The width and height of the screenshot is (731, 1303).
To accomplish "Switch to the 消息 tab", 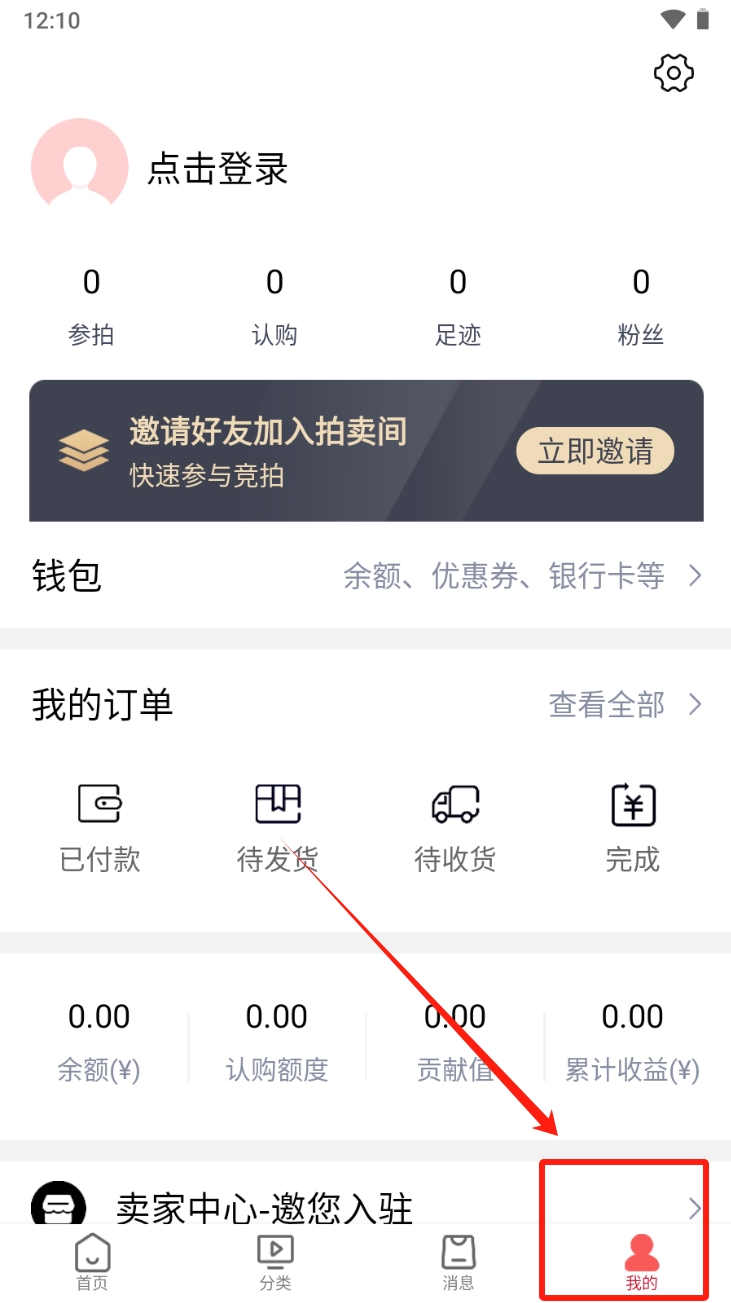I will click(x=458, y=1262).
